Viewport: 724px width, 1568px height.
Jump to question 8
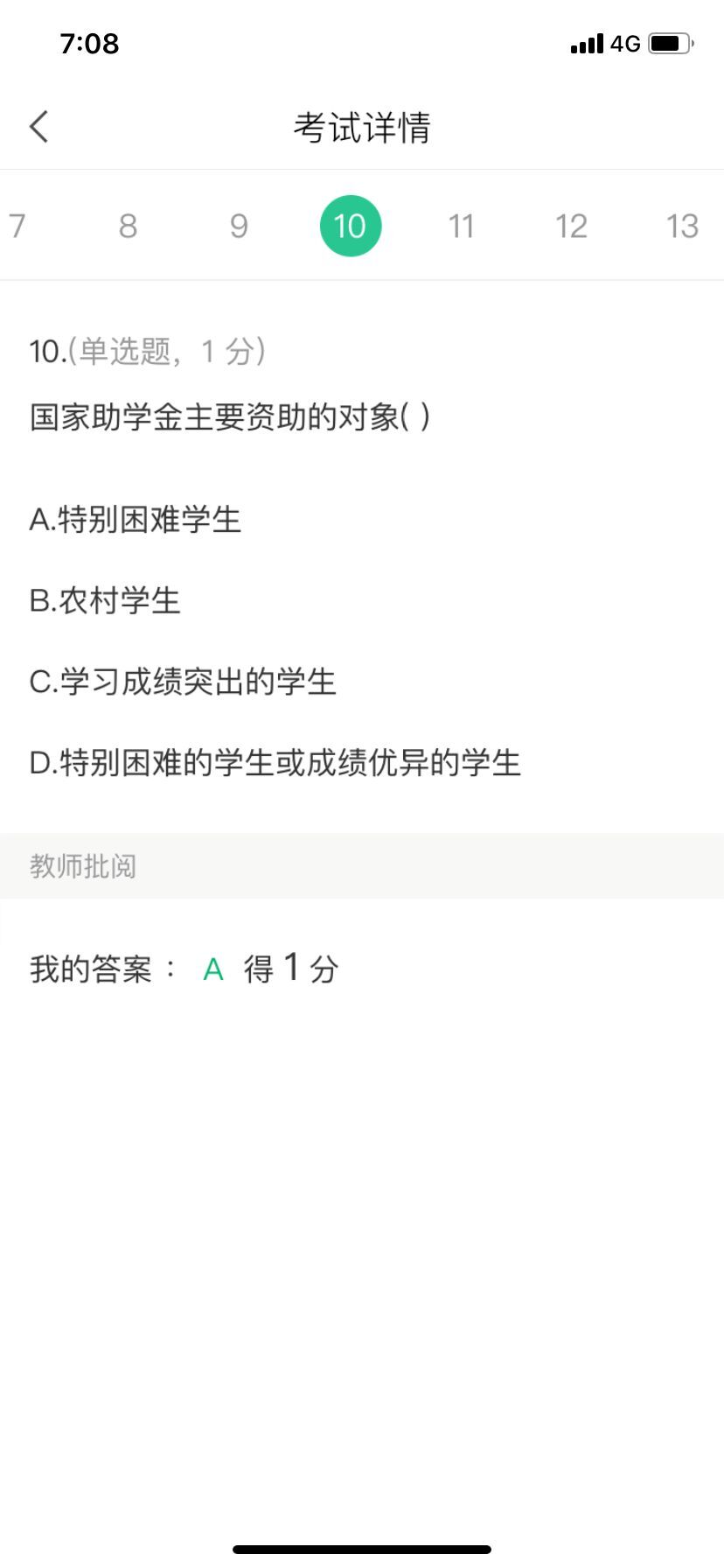click(128, 226)
